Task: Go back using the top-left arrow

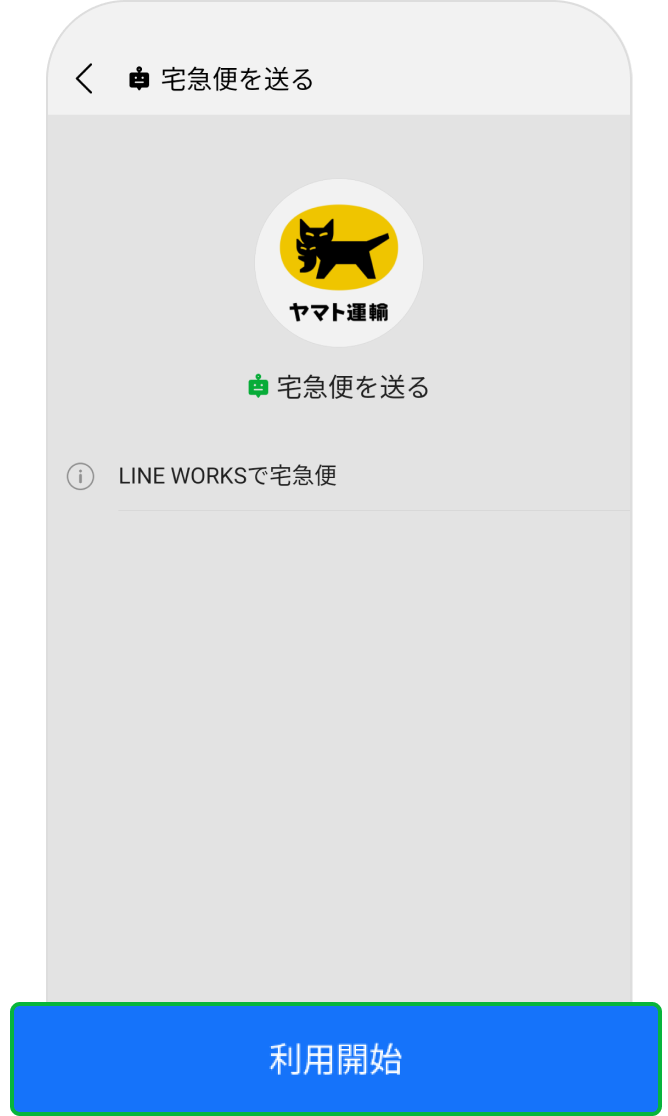Action: pyautogui.click(x=85, y=79)
